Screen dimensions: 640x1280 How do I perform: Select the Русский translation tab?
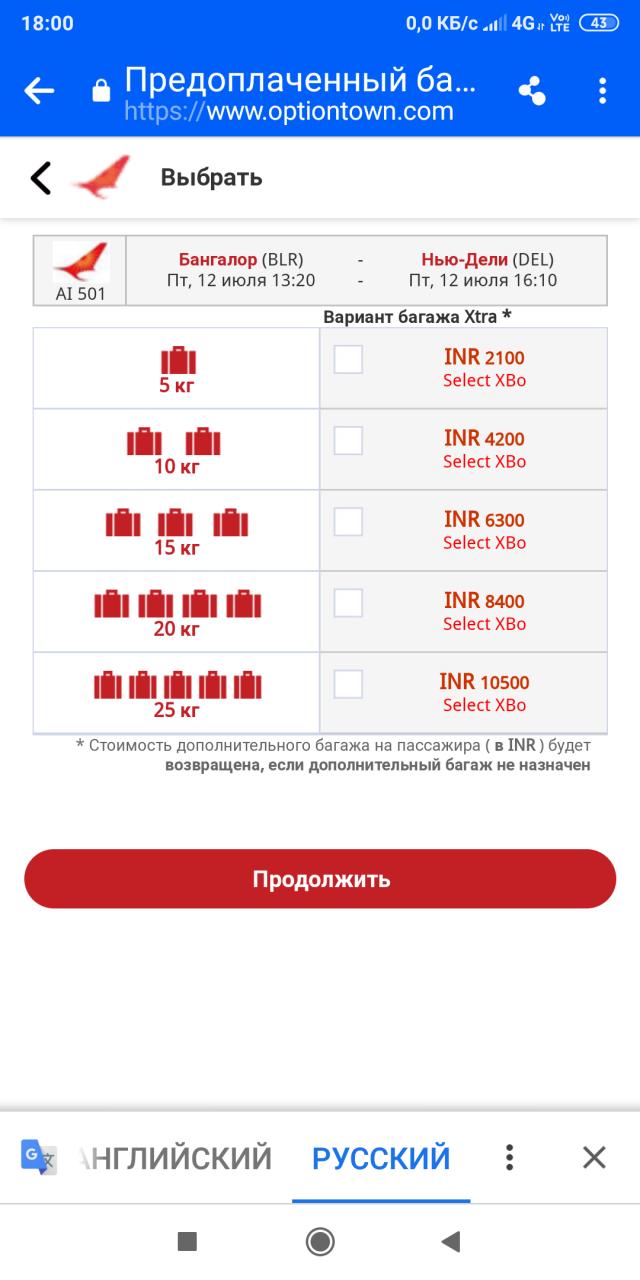381,1158
